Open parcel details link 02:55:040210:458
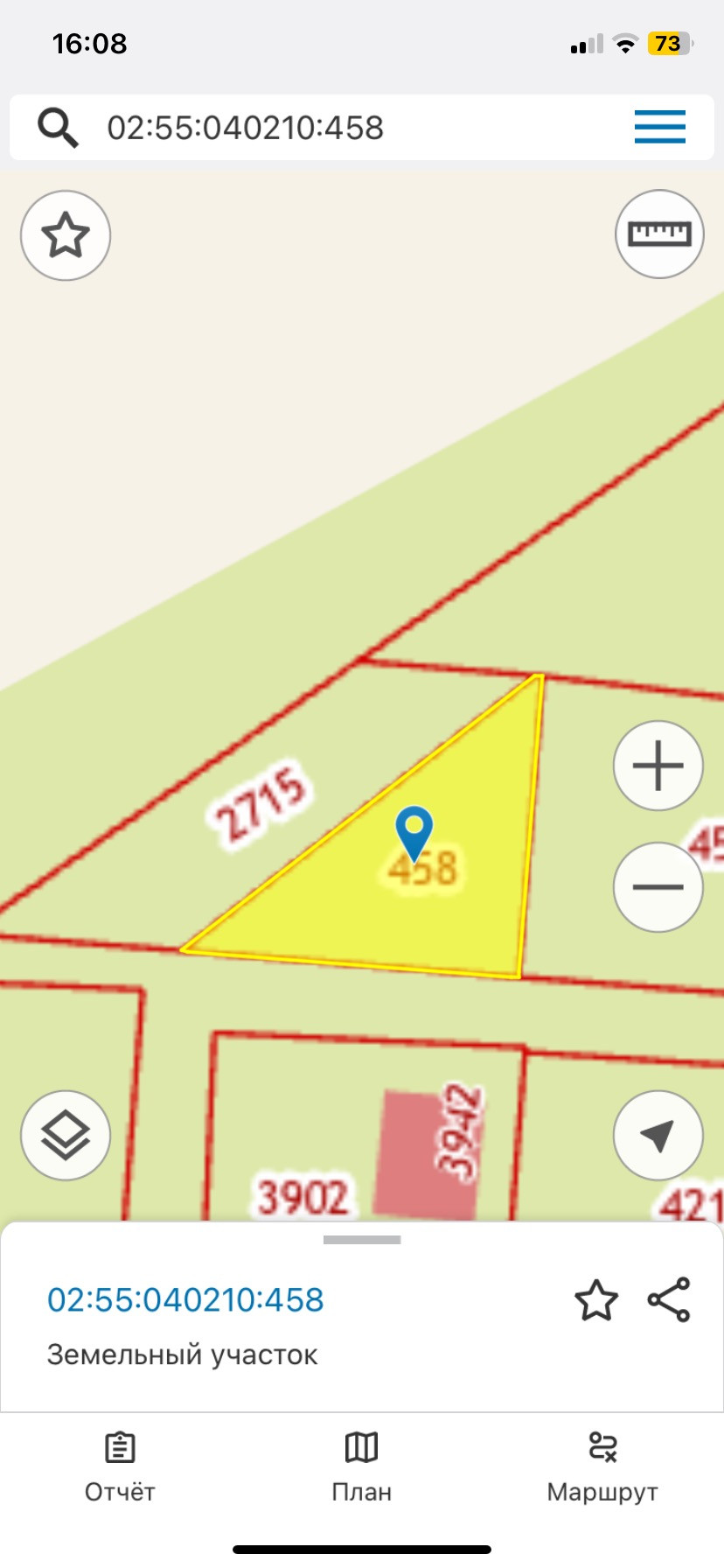This screenshot has height=1568, width=724. tap(185, 1300)
